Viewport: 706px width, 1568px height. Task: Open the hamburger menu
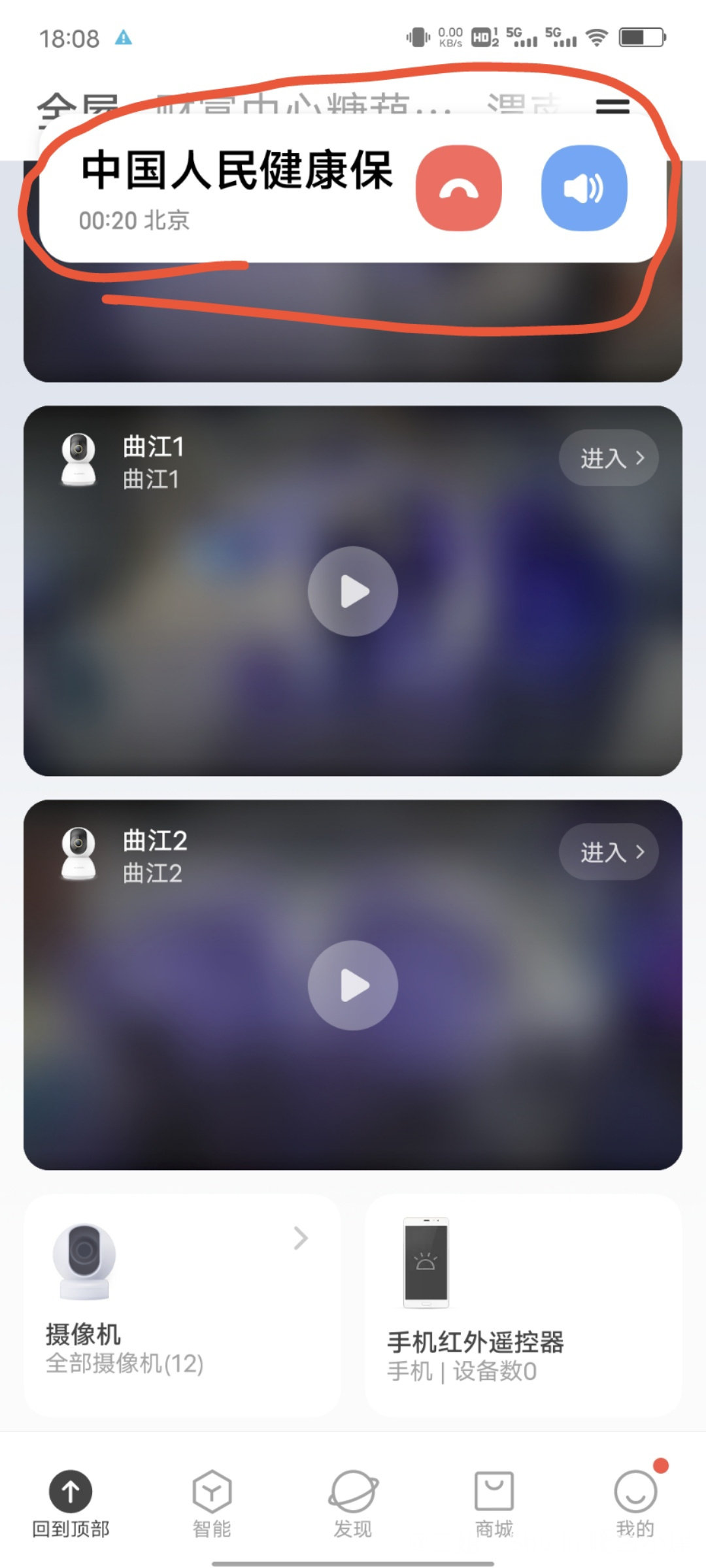(x=613, y=105)
